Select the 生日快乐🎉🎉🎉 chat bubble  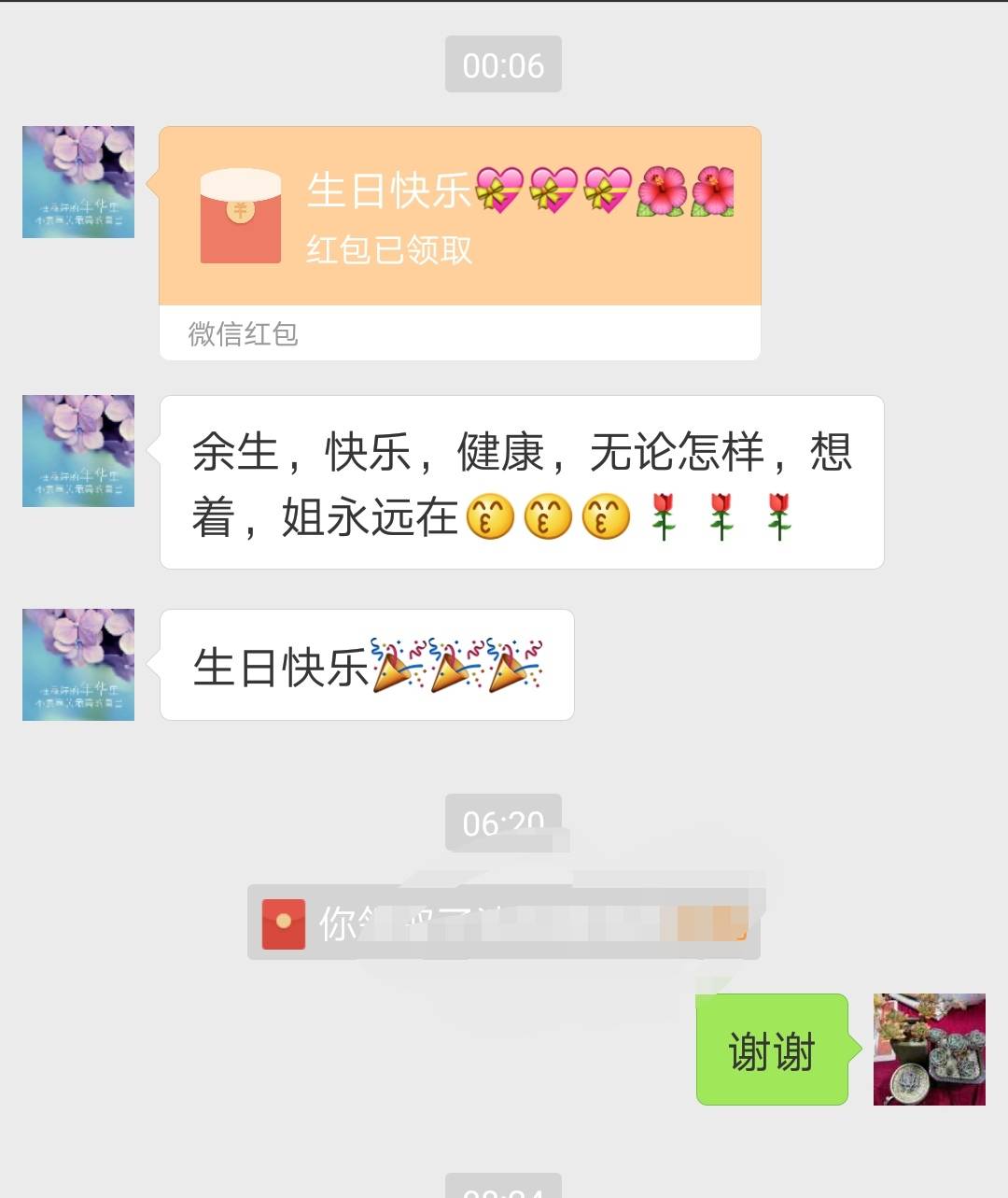(x=367, y=667)
